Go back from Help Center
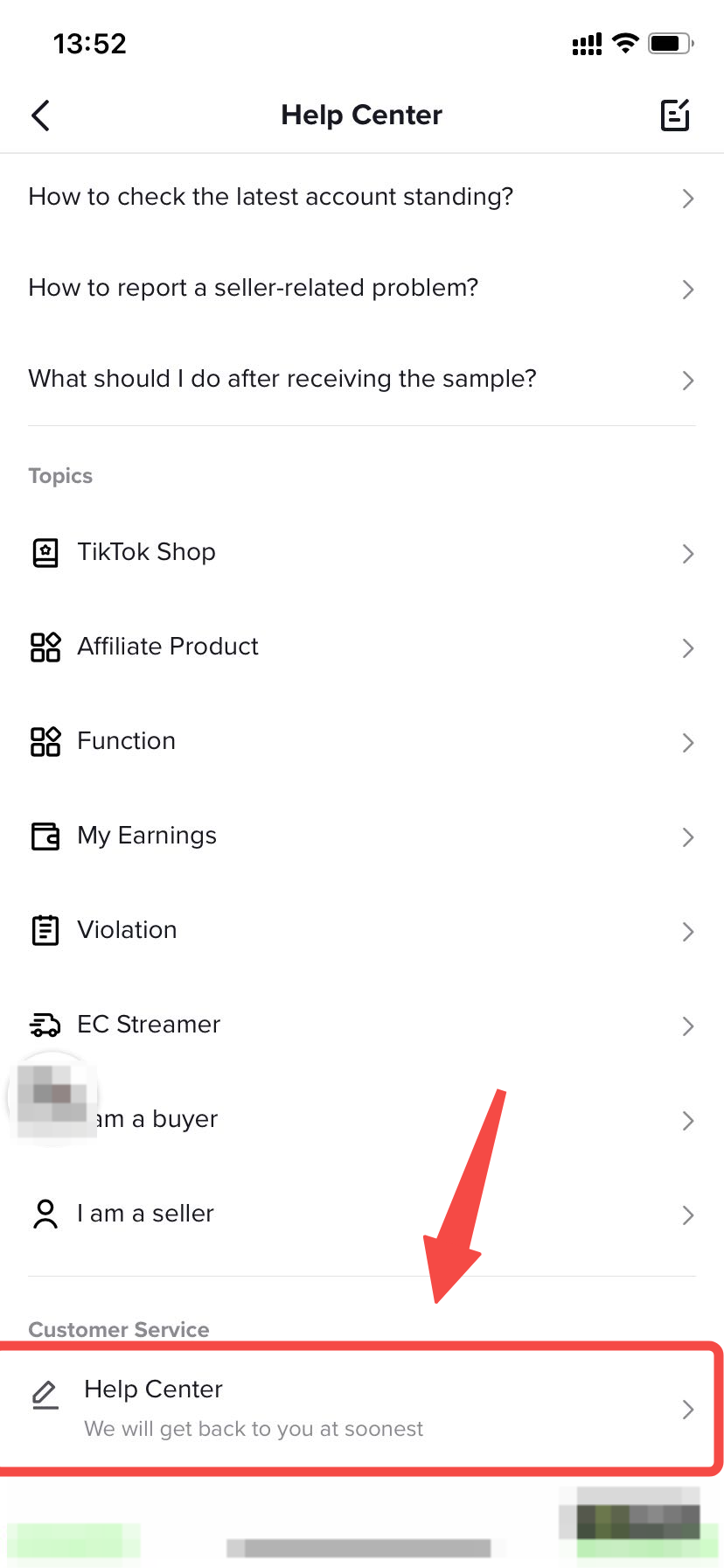The image size is (724, 1568). click(x=41, y=115)
